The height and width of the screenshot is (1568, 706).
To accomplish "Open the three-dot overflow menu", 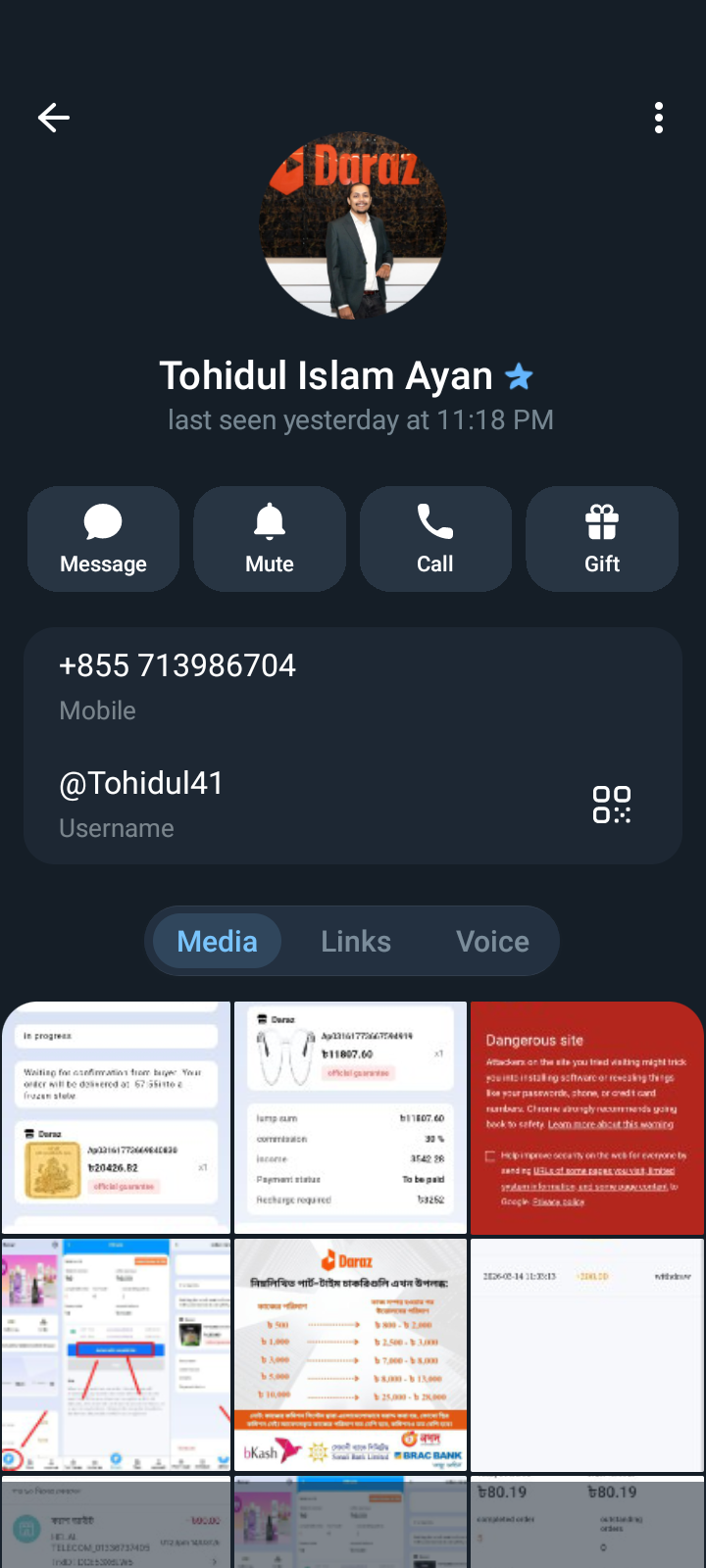I will [x=659, y=118].
